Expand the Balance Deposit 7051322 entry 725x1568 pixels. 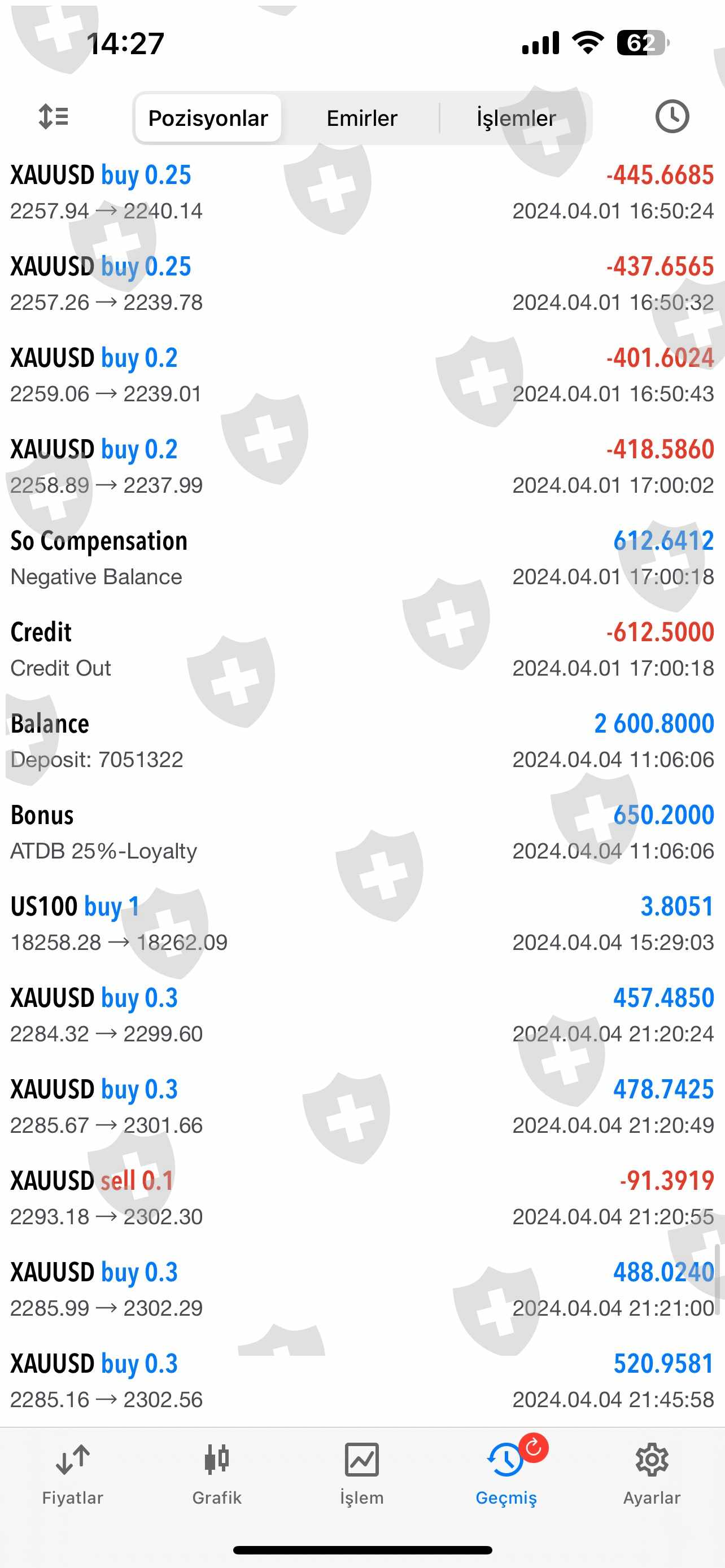[x=362, y=741]
